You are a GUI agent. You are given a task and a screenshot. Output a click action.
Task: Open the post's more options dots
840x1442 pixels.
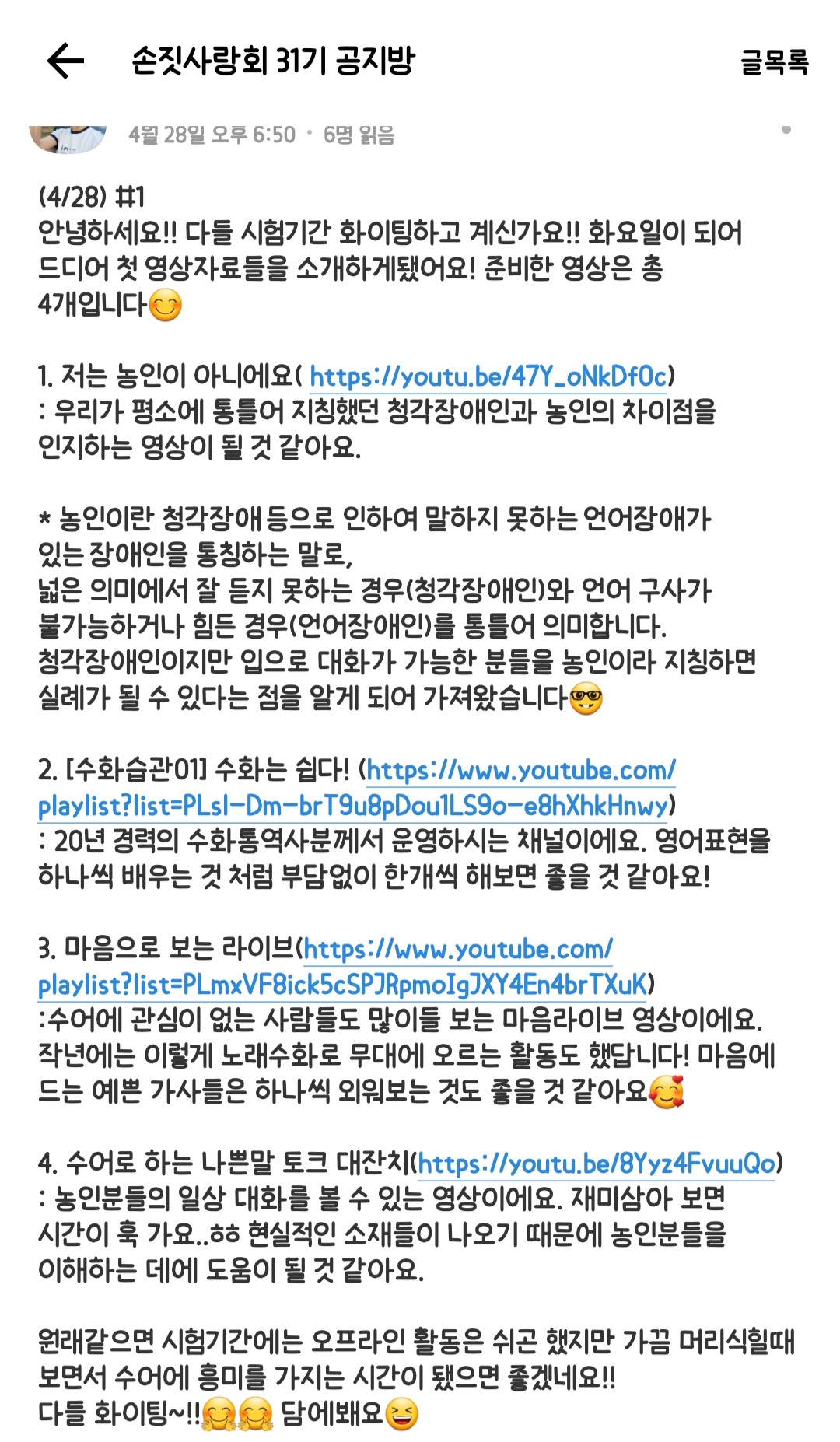coord(786,130)
